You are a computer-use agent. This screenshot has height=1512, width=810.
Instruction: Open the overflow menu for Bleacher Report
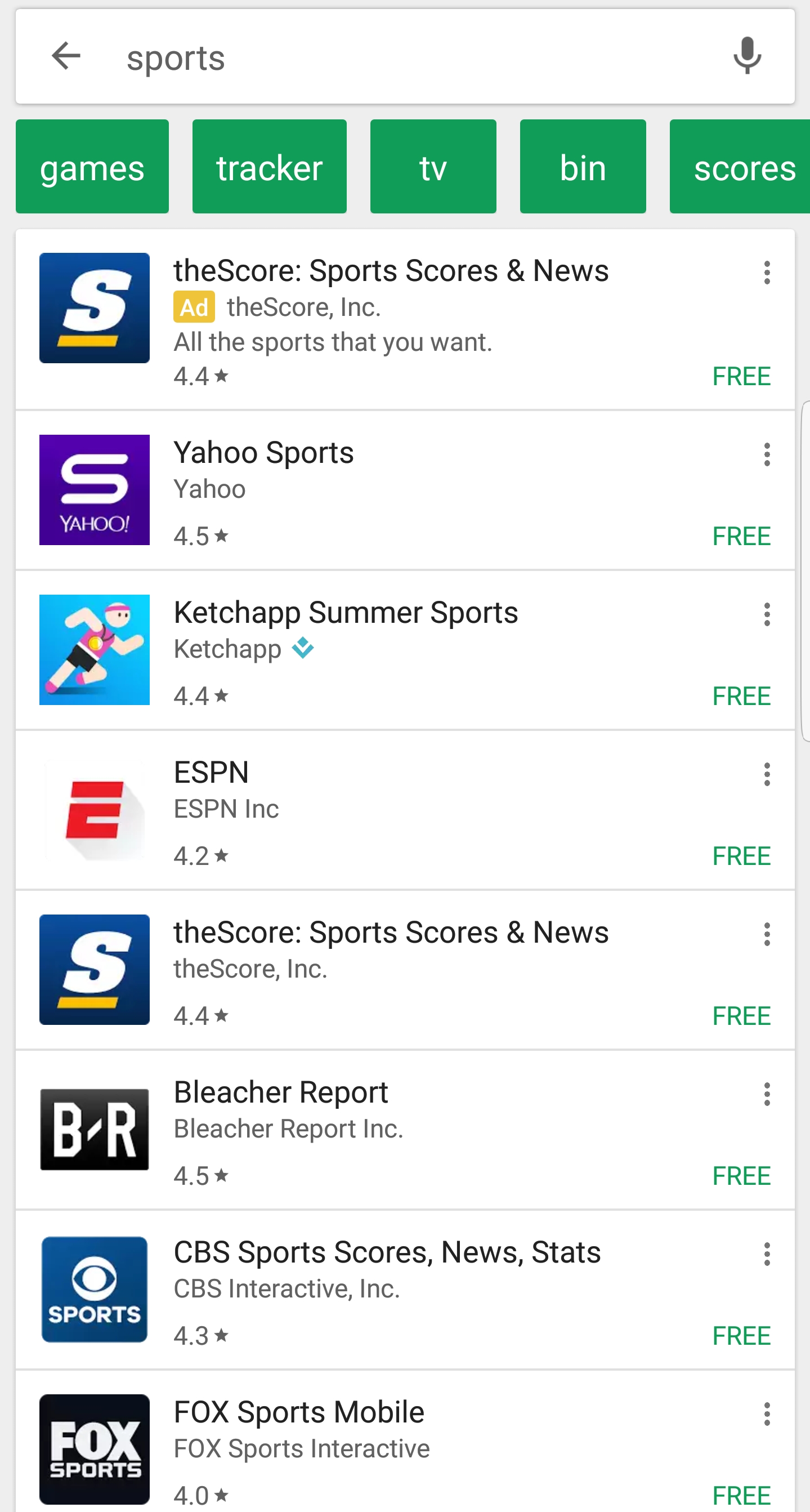[767, 1094]
